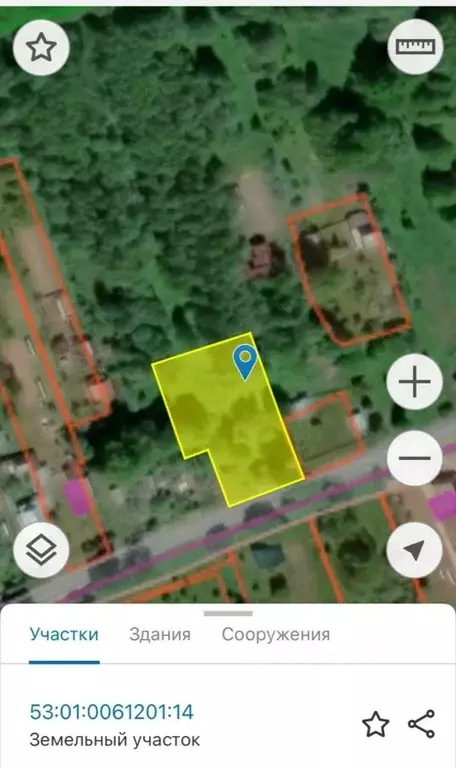Select the Участки tab
The width and height of the screenshot is (456, 768).
coord(64,634)
